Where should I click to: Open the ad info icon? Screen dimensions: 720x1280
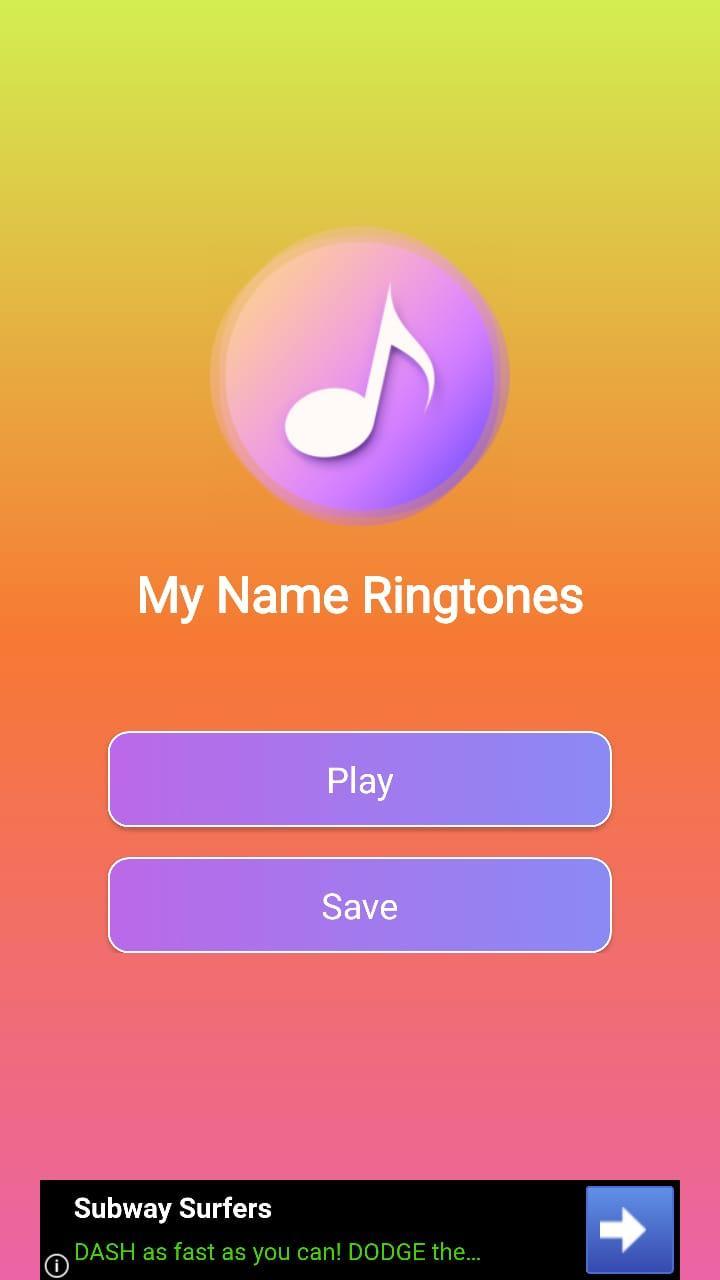(x=57, y=1265)
